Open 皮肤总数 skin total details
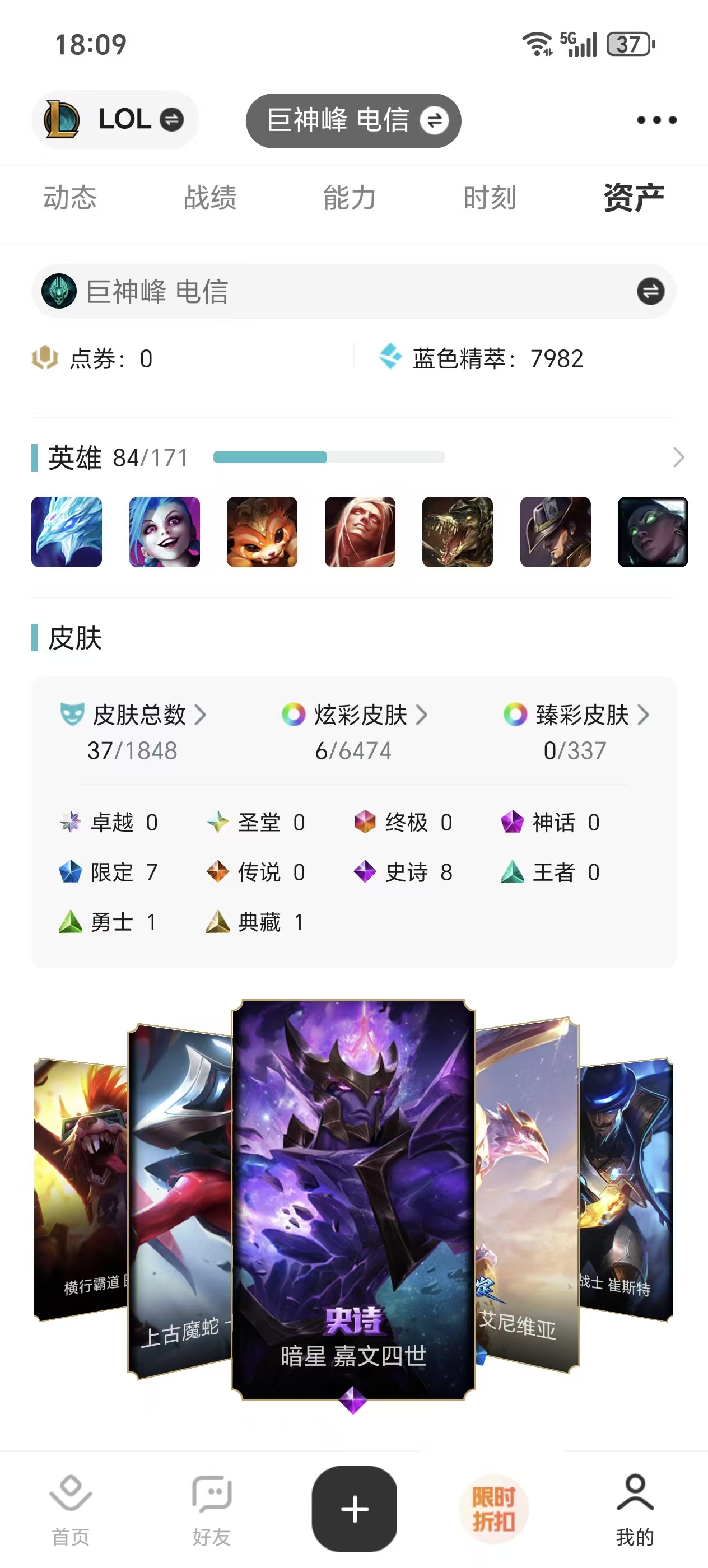 tap(133, 715)
